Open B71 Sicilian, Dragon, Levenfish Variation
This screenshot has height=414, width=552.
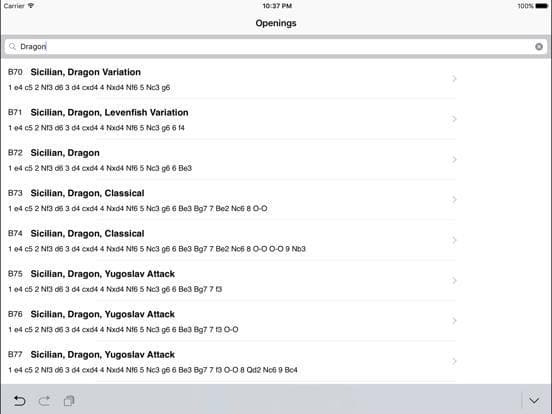click(229, 119)
